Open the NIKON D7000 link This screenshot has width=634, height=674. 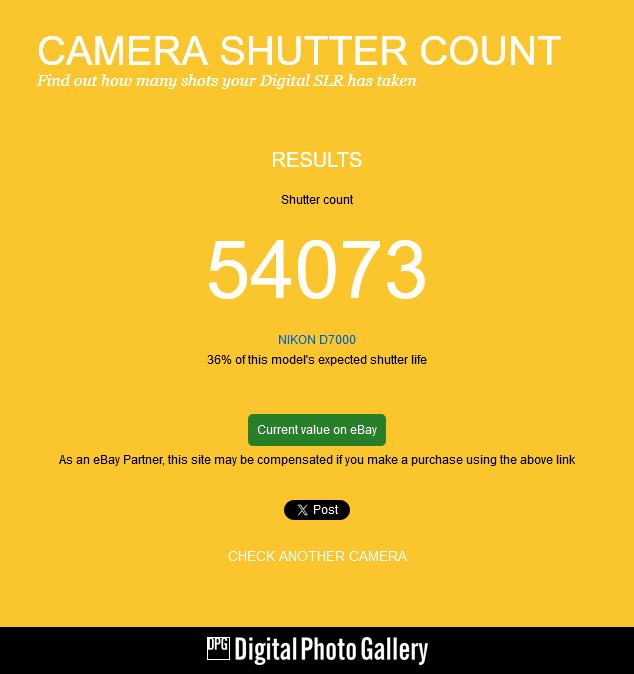317,340
